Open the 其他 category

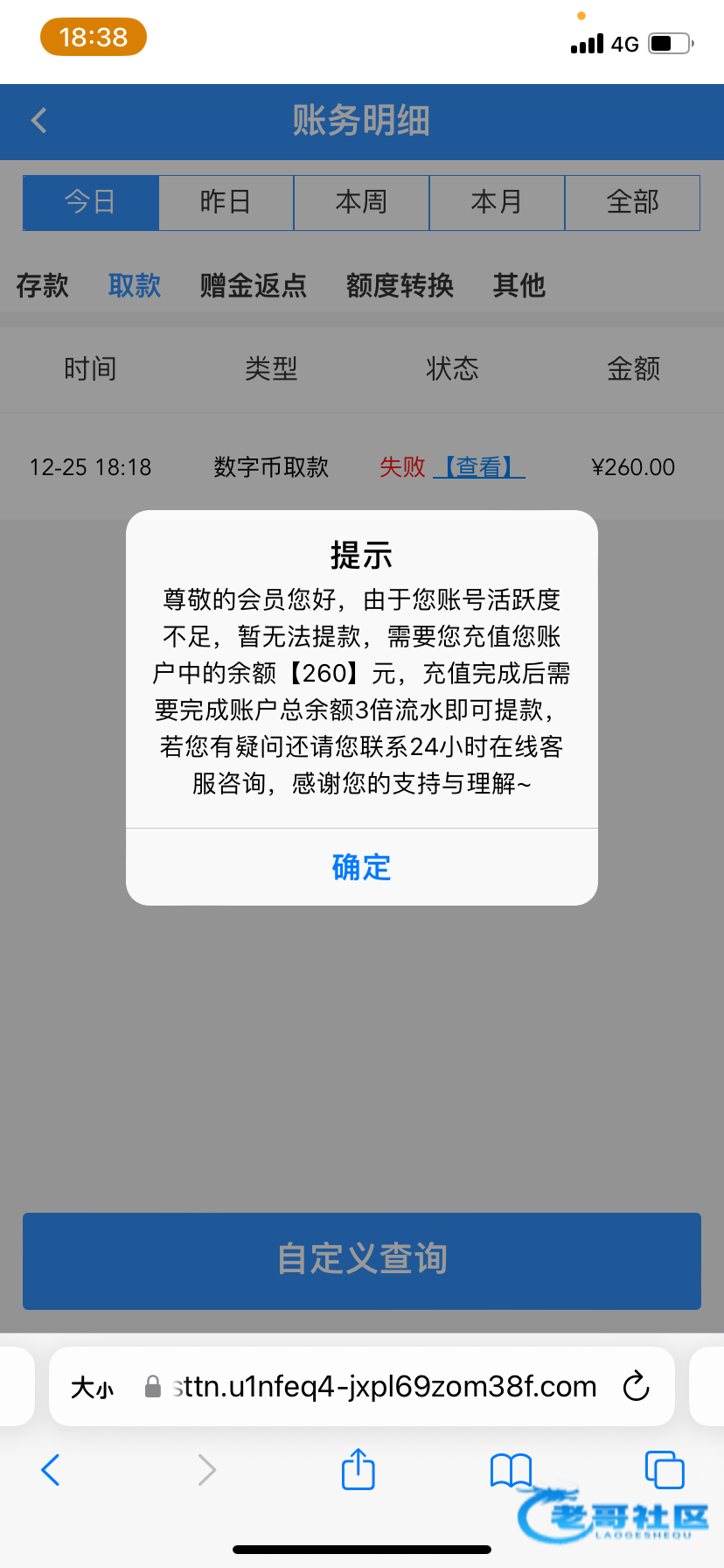click(519, 285)
